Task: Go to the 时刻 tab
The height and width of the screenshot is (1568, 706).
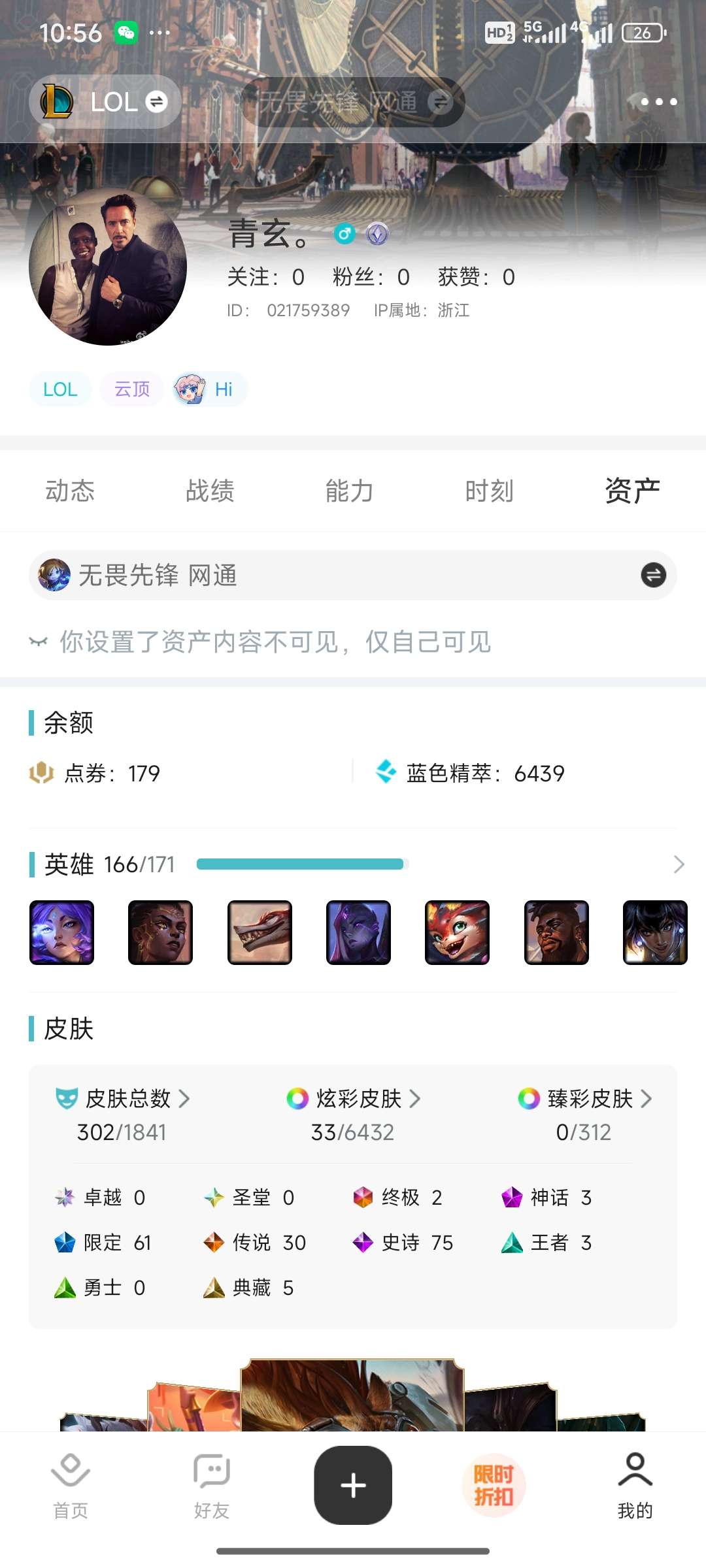Action: click(490, 491)
